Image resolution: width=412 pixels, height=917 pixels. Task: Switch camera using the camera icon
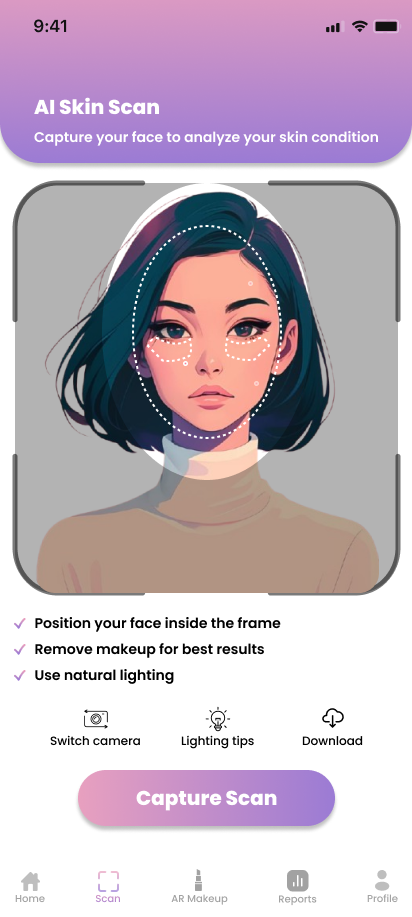click(x=95, y=718)
